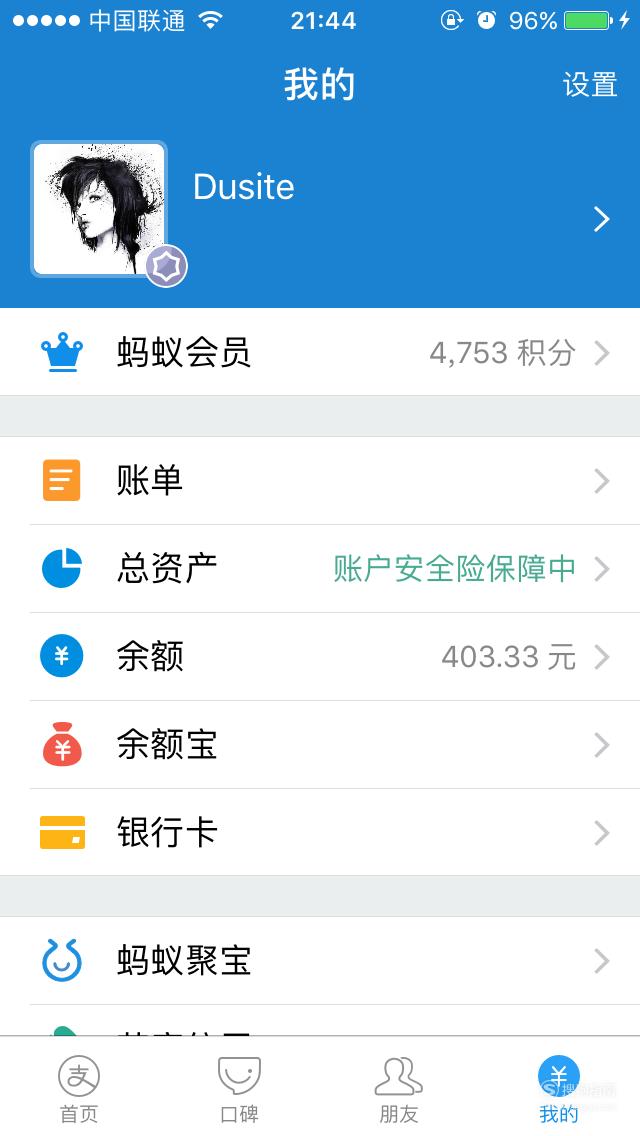This screenshot has height=1136, width=640.
Task: Open 设置 in the top bar
Action: 590,85
